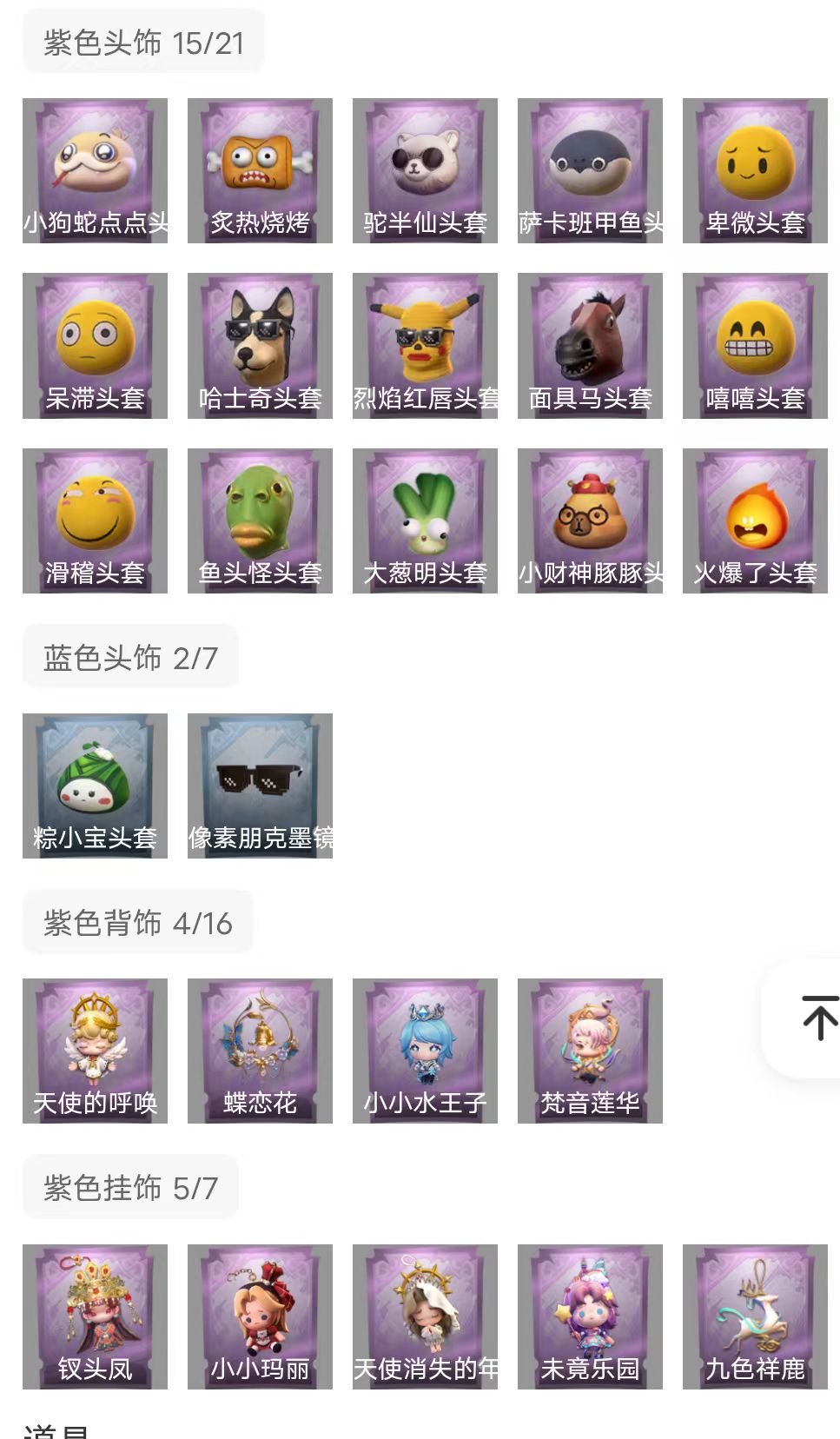This screenshot has width=840, height=1439.
Task: Open the 小狗蛇点点头 headwear tile
Action: [95, 170]
